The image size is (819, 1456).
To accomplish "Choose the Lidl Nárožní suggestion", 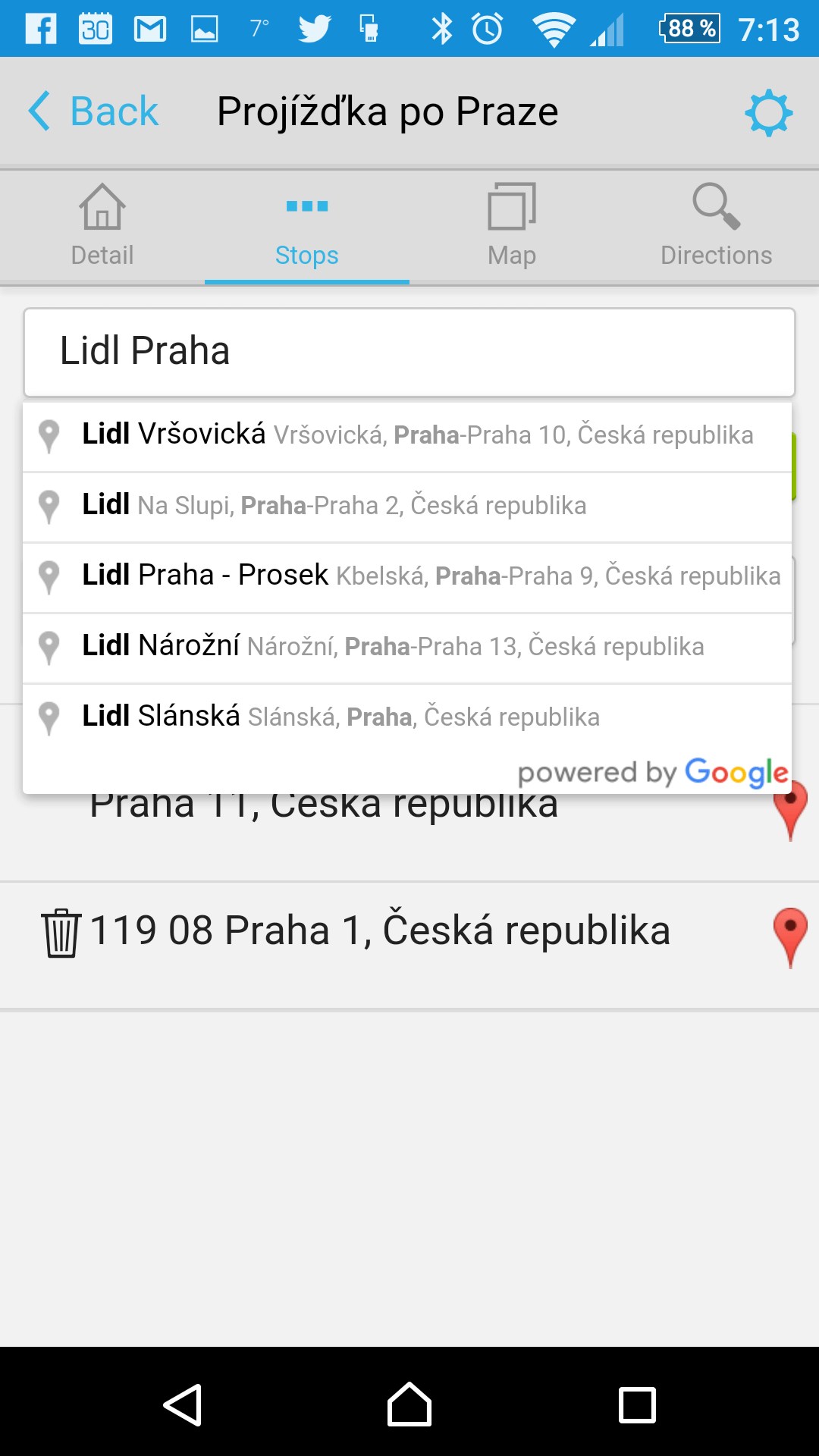I will tap(407, 648).
